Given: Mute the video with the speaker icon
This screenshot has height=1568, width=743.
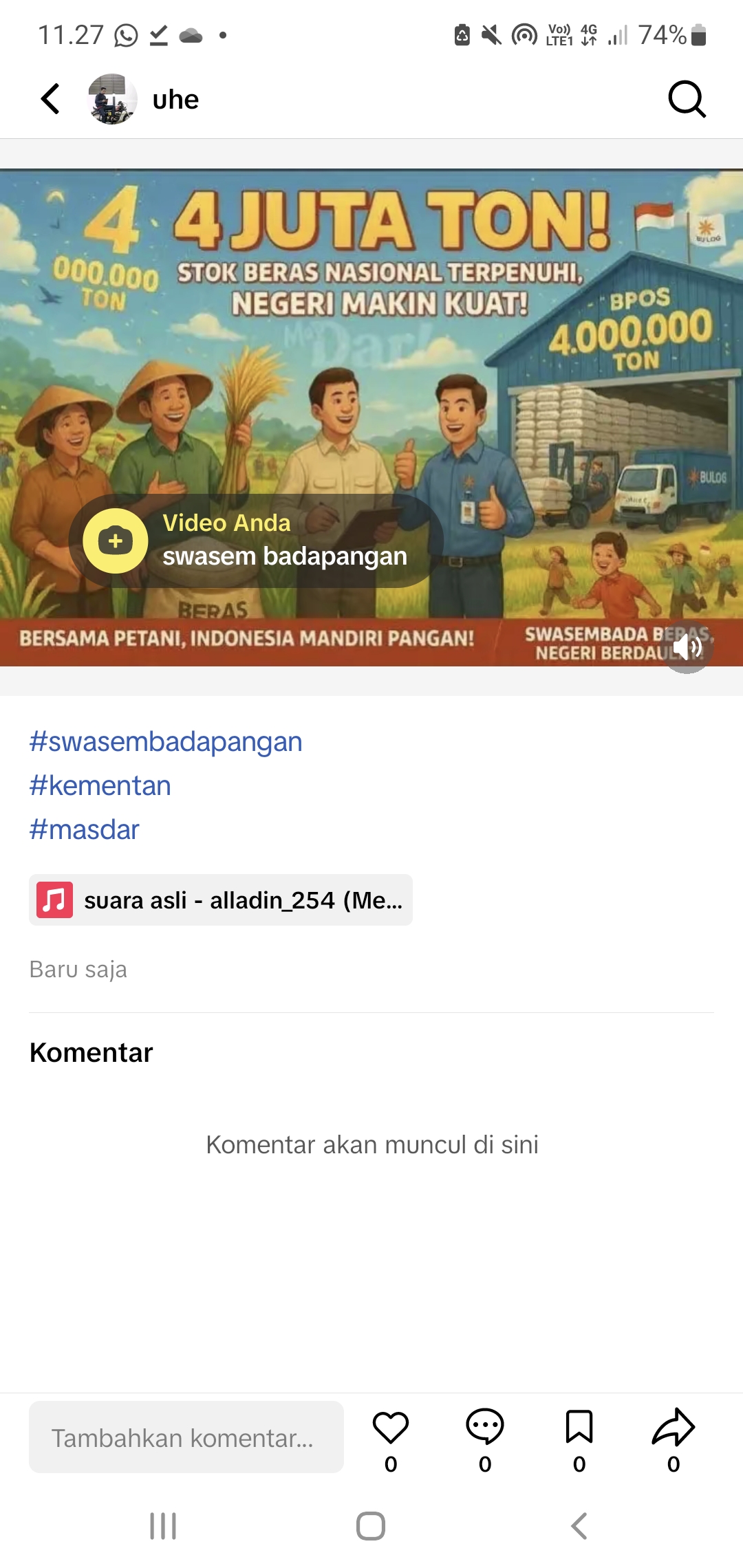Looking at the screenshot, I should (687, 646).
